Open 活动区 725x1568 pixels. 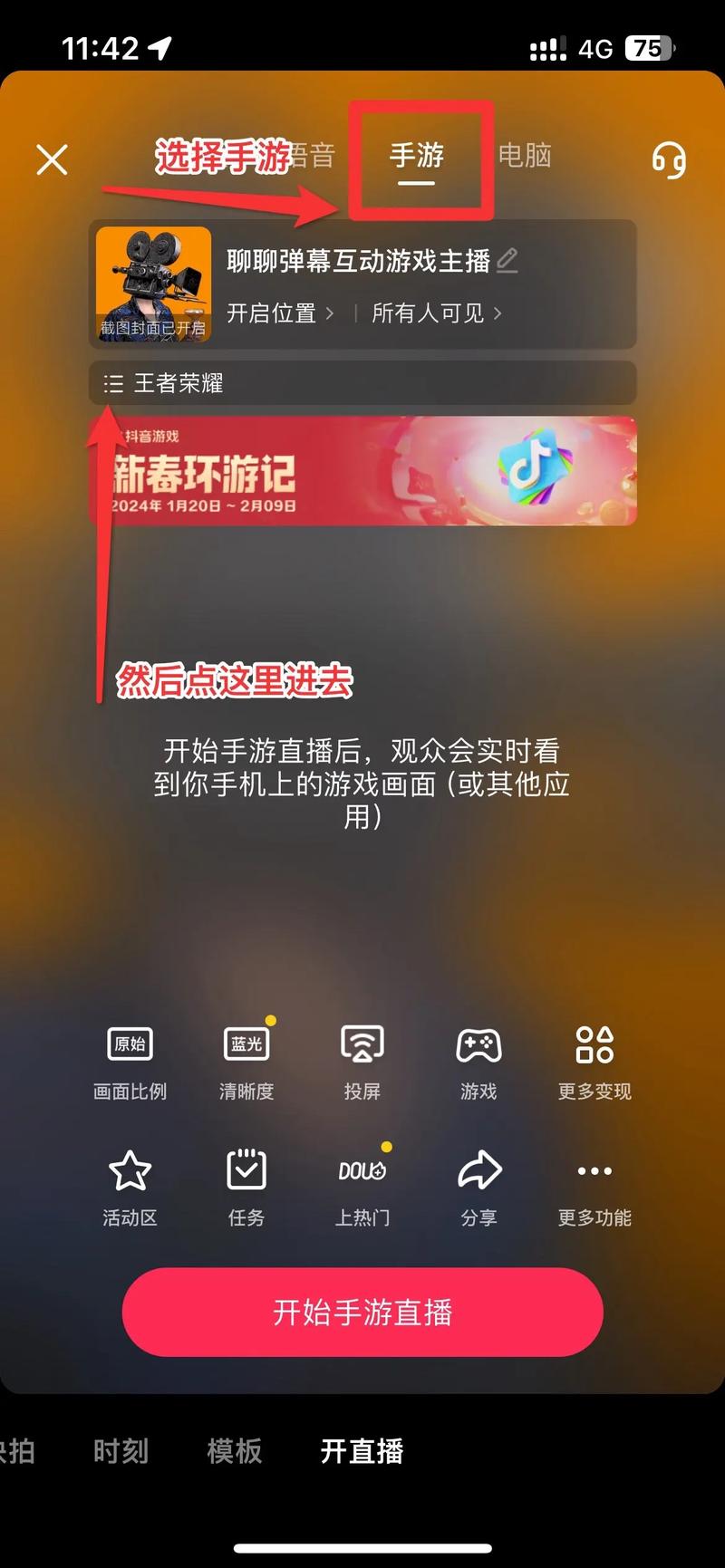pos(130,1188)
